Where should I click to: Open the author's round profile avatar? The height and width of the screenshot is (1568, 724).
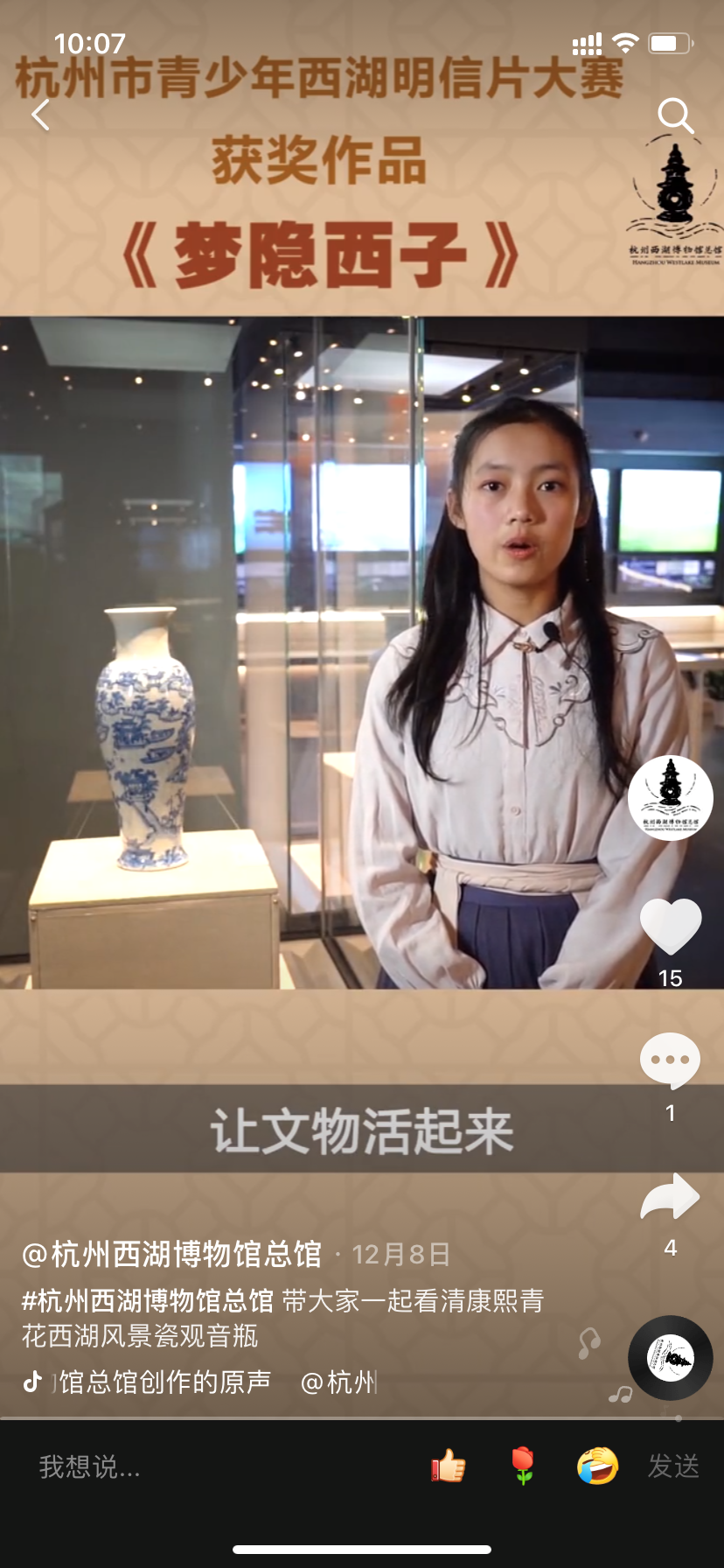(671, 797)
